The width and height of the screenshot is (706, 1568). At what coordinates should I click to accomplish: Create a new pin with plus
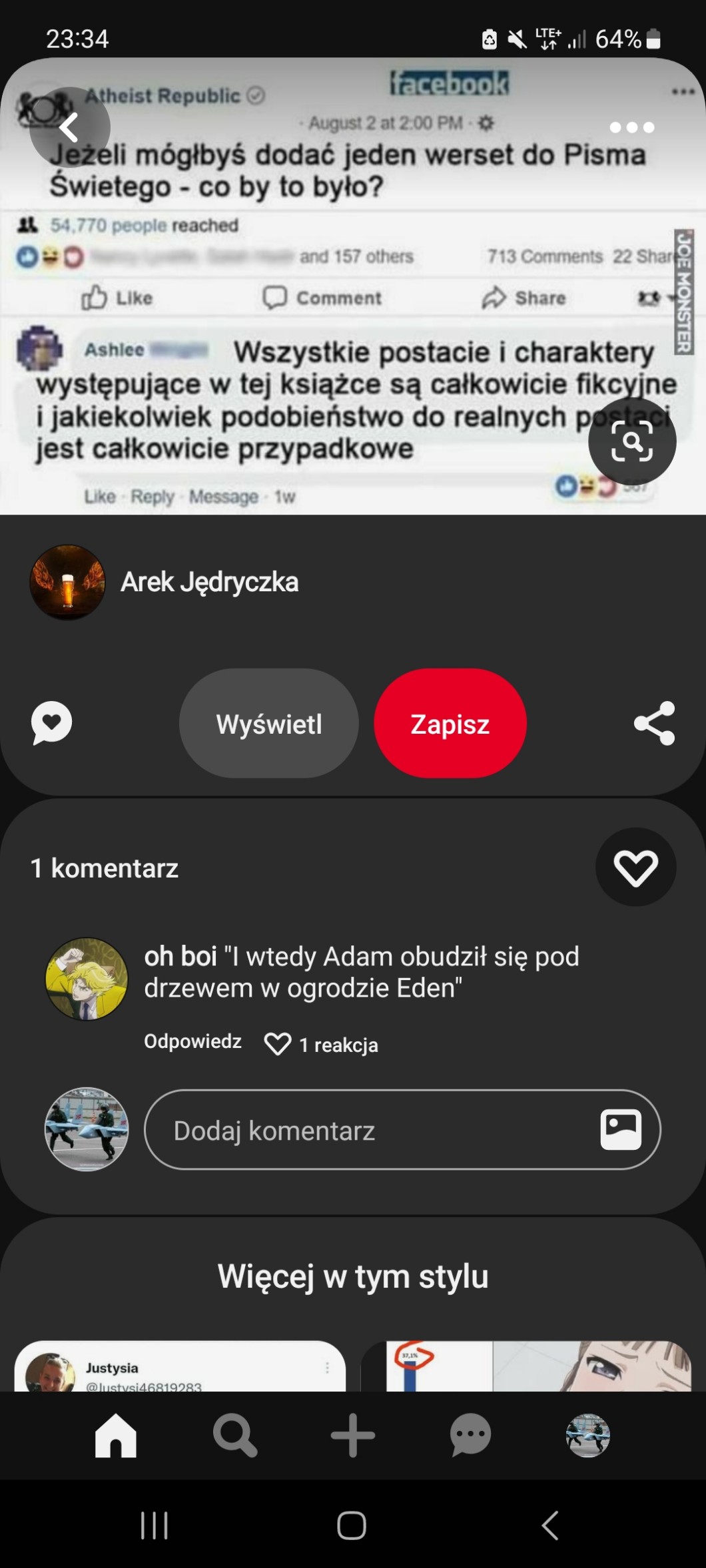click(x=352, y=1435)
